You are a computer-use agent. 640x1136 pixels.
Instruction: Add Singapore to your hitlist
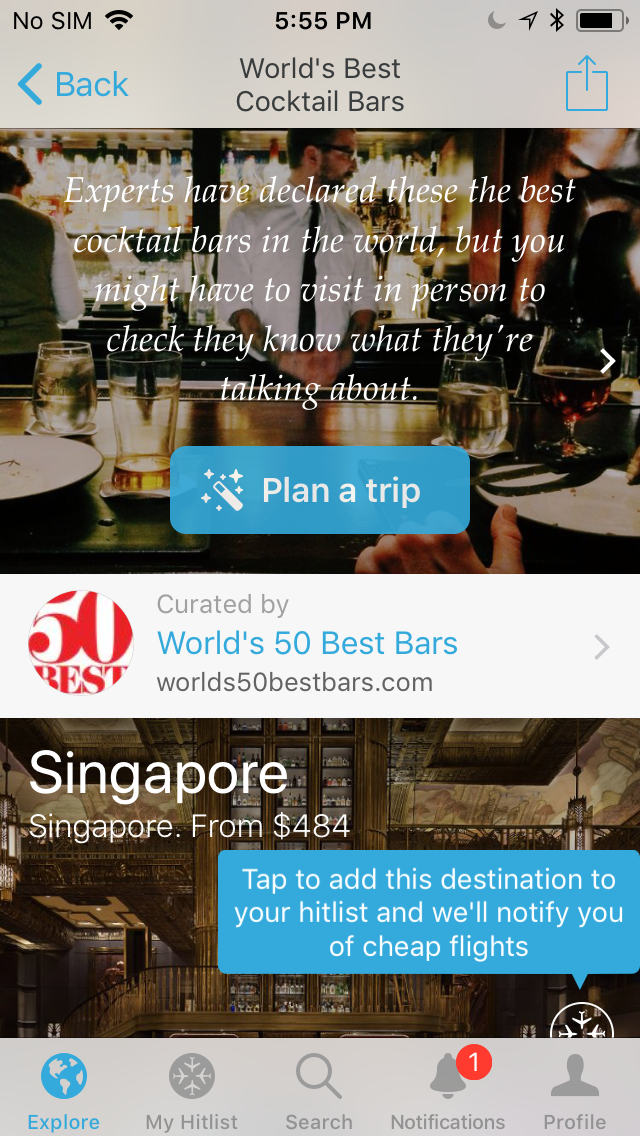point(581,1022)
